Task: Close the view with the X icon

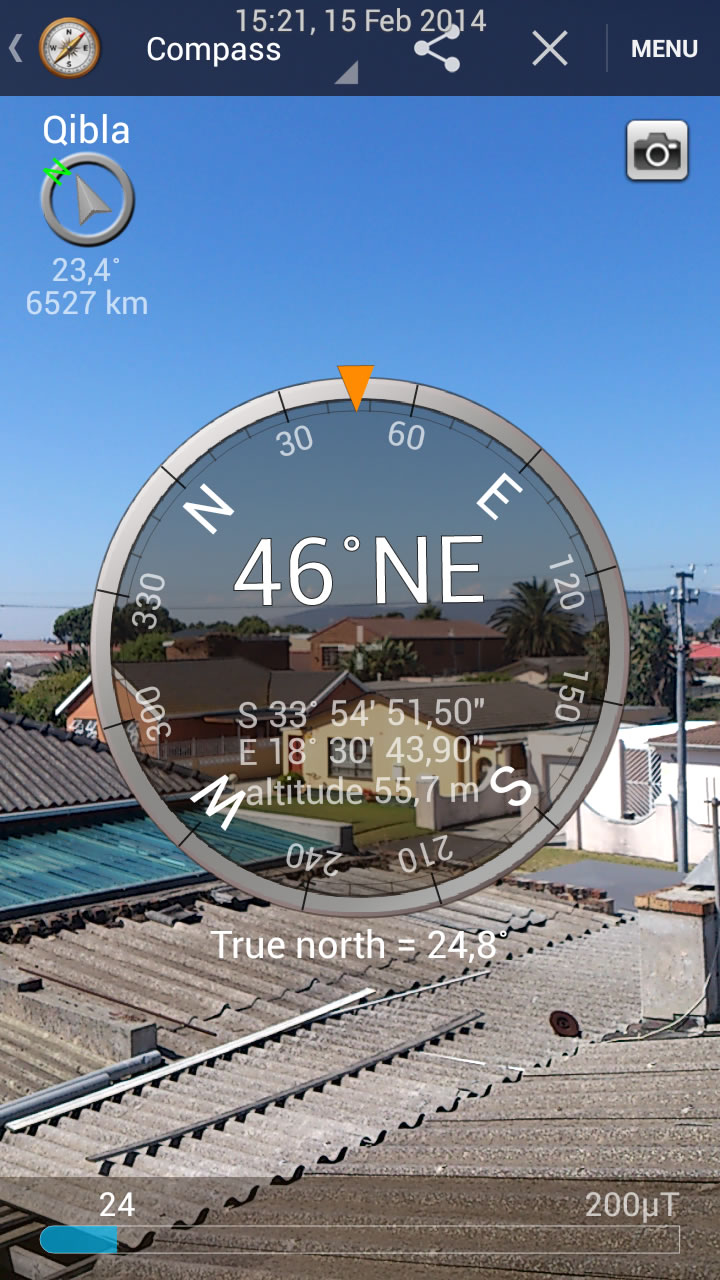Action: tap(550, 48)
